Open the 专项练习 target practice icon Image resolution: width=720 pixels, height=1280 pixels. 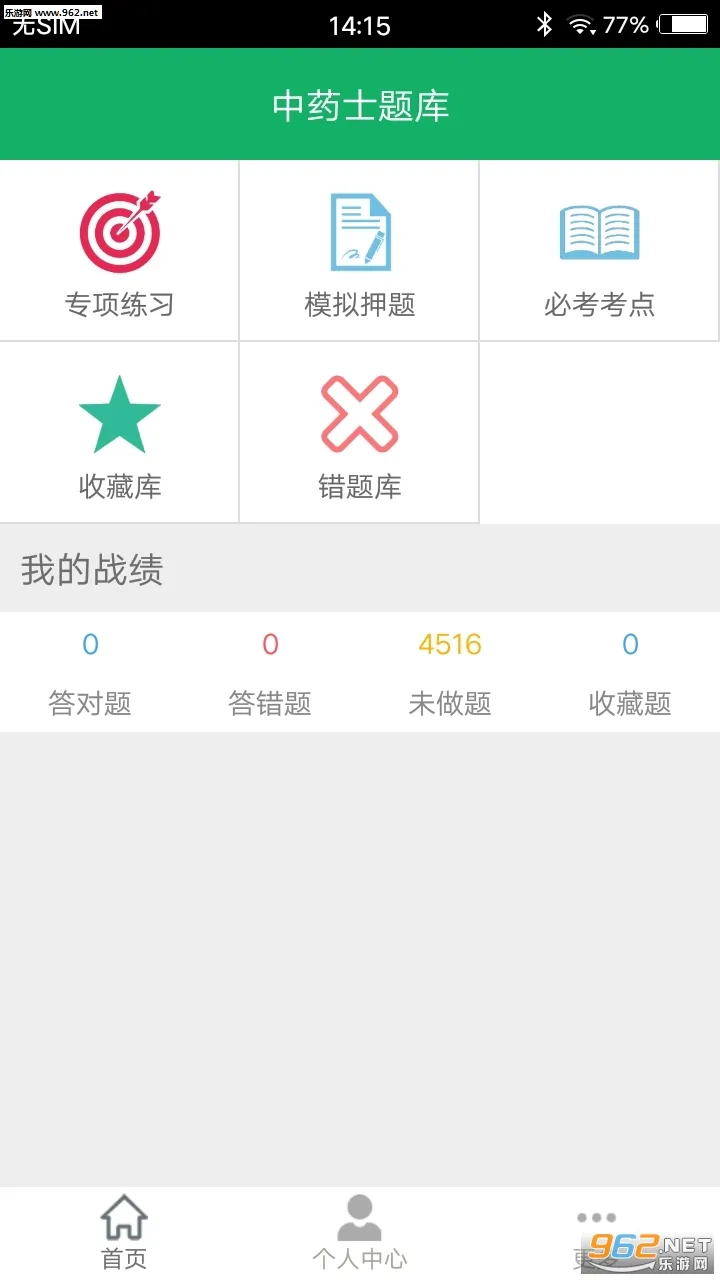pos(120,231)
